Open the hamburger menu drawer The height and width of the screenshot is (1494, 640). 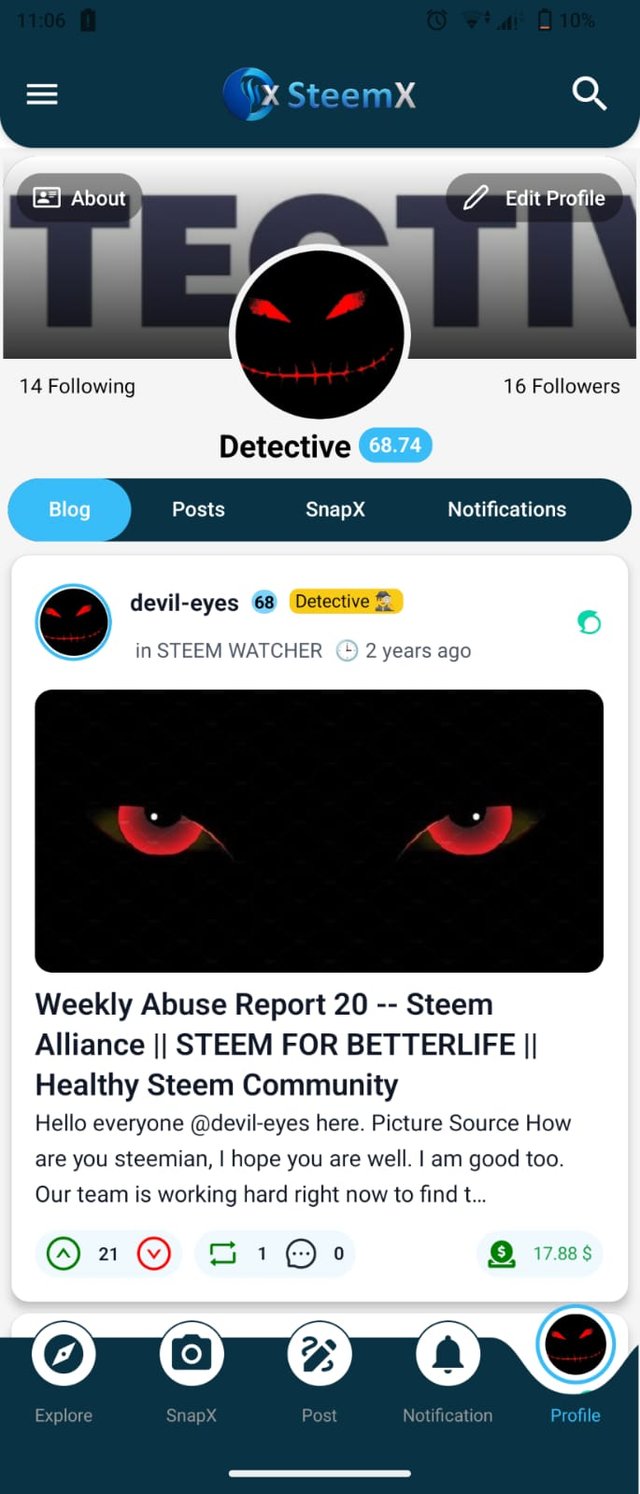tap(42, 95)
